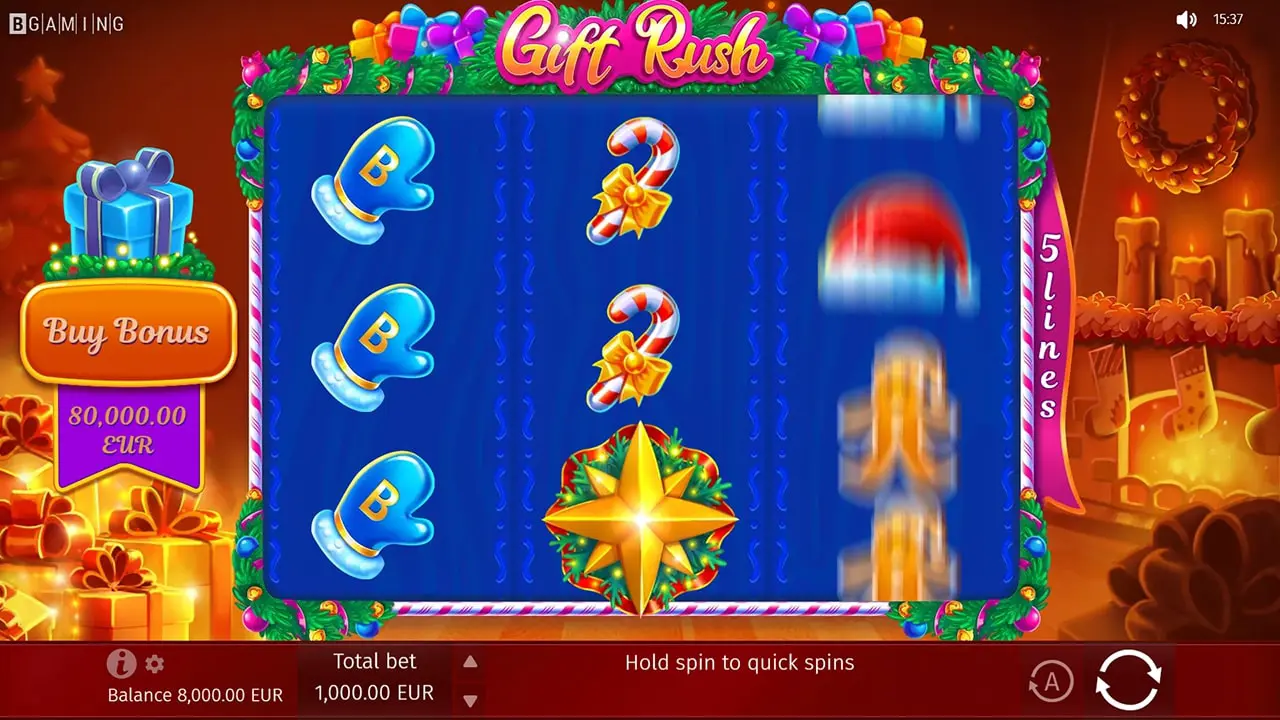Screen dimensions: 1280x720
Task: Open the Buy Bonus offer
Action: [127, 333]
